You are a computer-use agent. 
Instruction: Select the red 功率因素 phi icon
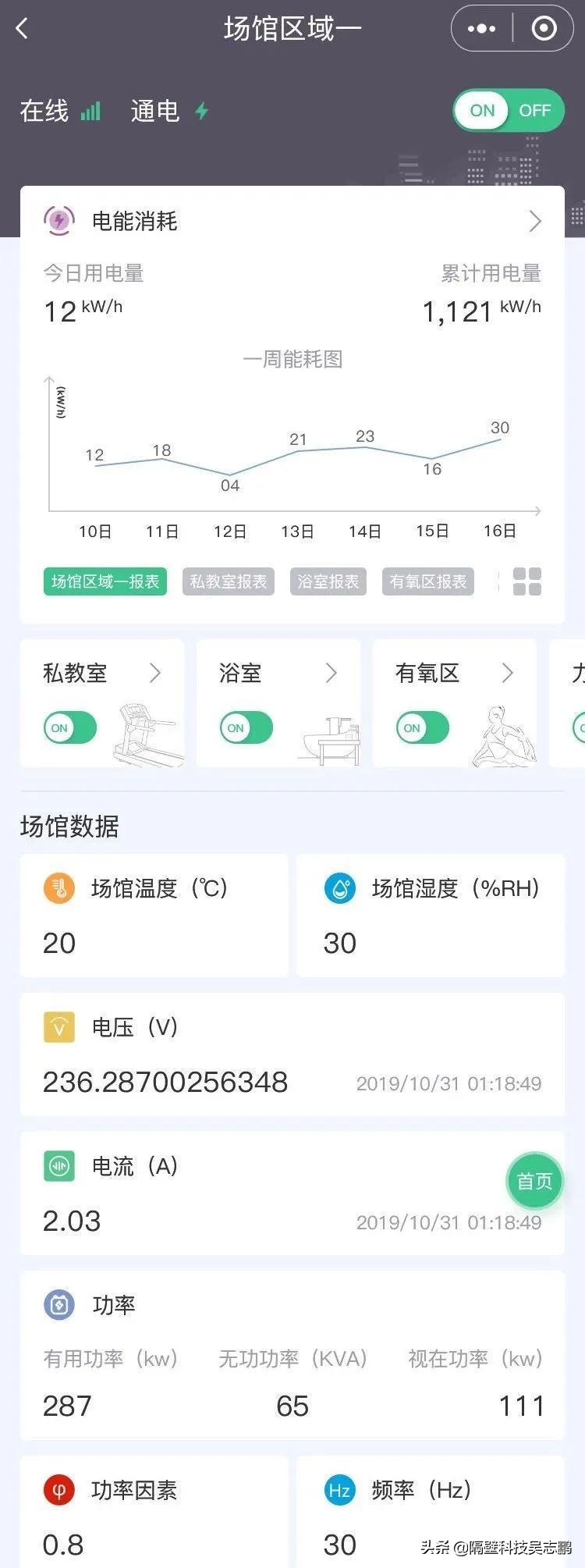pos(58,1489)
